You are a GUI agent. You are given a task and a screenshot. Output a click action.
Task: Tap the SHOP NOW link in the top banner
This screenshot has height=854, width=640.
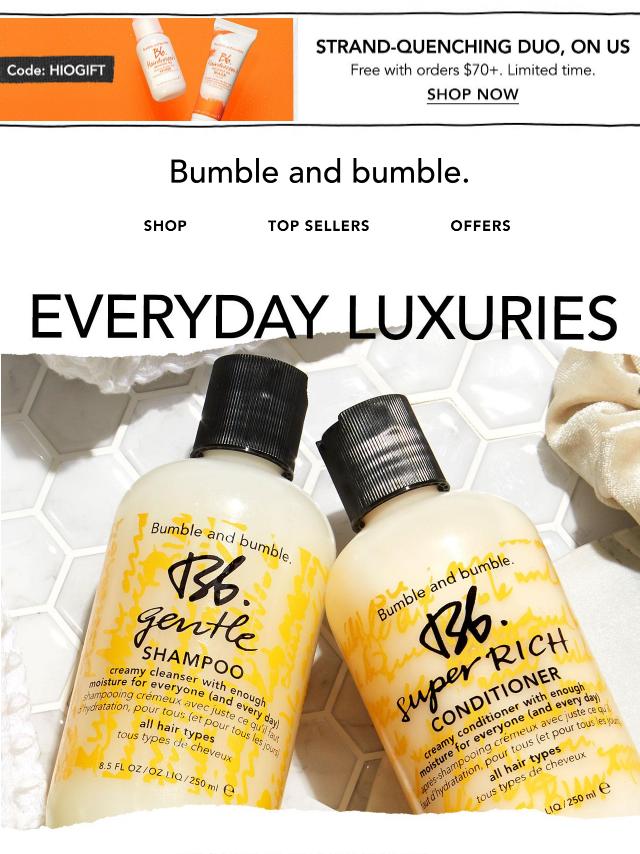coord(472,95)
